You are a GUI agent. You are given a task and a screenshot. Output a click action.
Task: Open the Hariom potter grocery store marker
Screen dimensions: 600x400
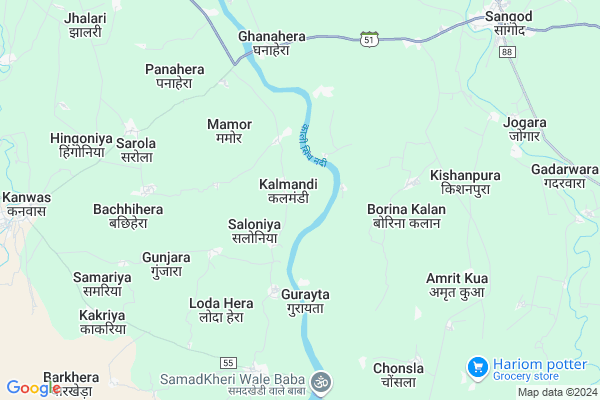pyautogui.click(x=477, y=369)
